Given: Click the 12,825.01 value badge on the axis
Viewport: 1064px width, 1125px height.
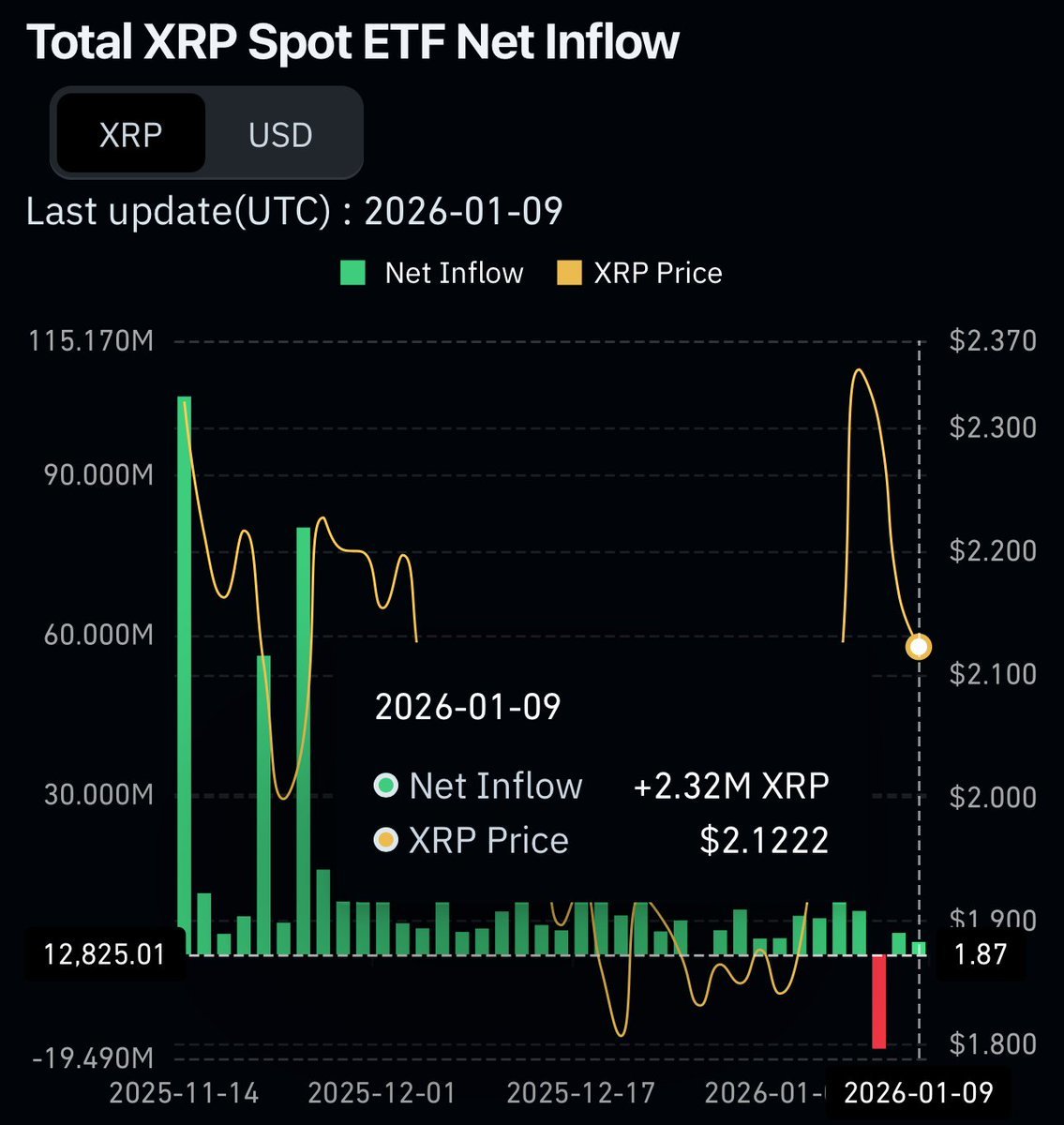Looking at the screenshot, I should click(x=103, y=954).
